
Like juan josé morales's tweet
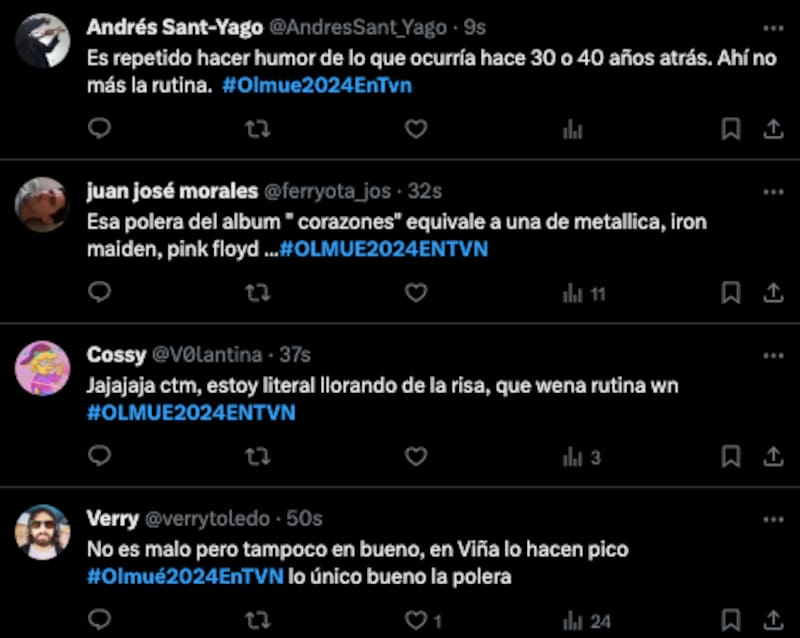click(x=416, y=292)
